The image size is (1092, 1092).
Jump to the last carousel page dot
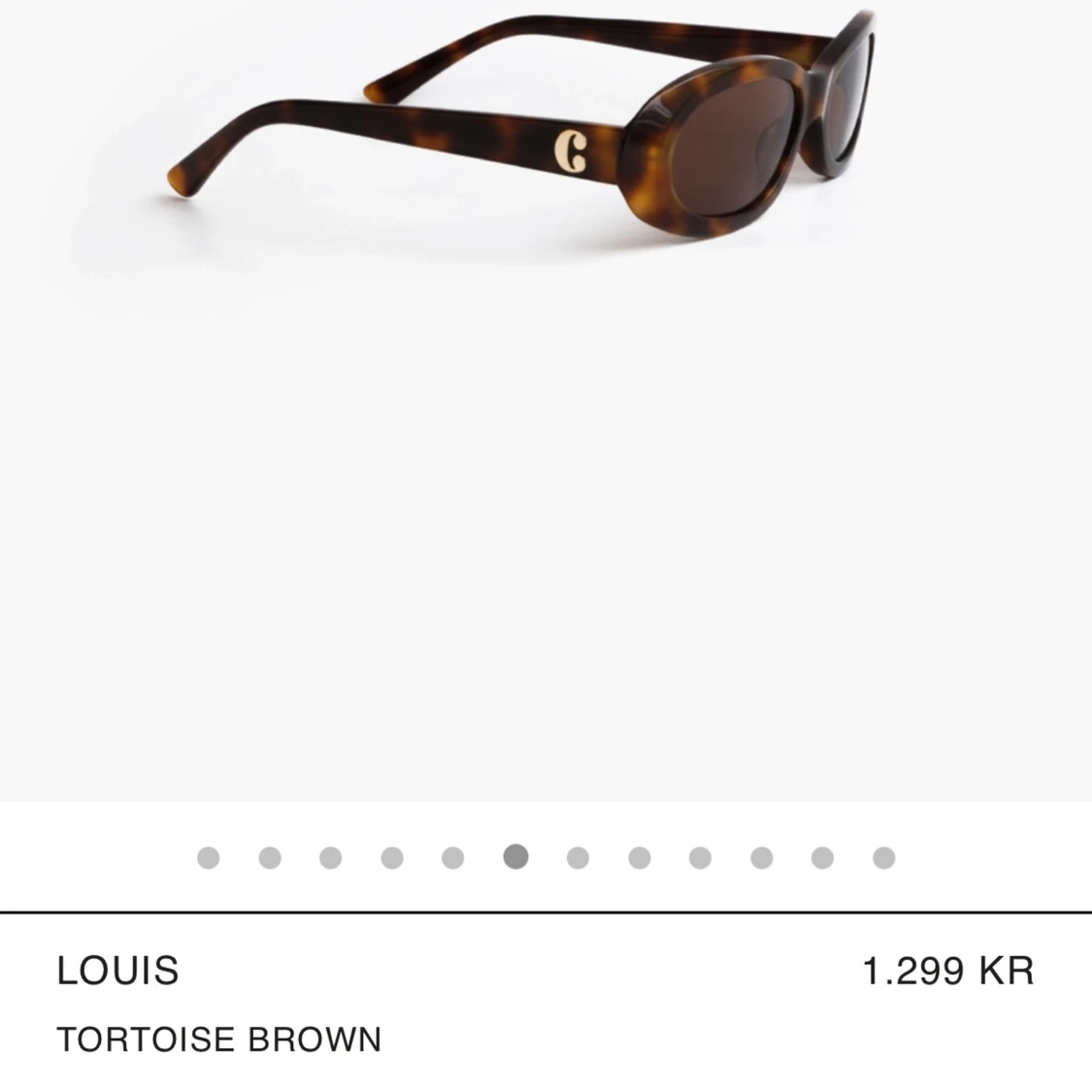pos(883,858)
